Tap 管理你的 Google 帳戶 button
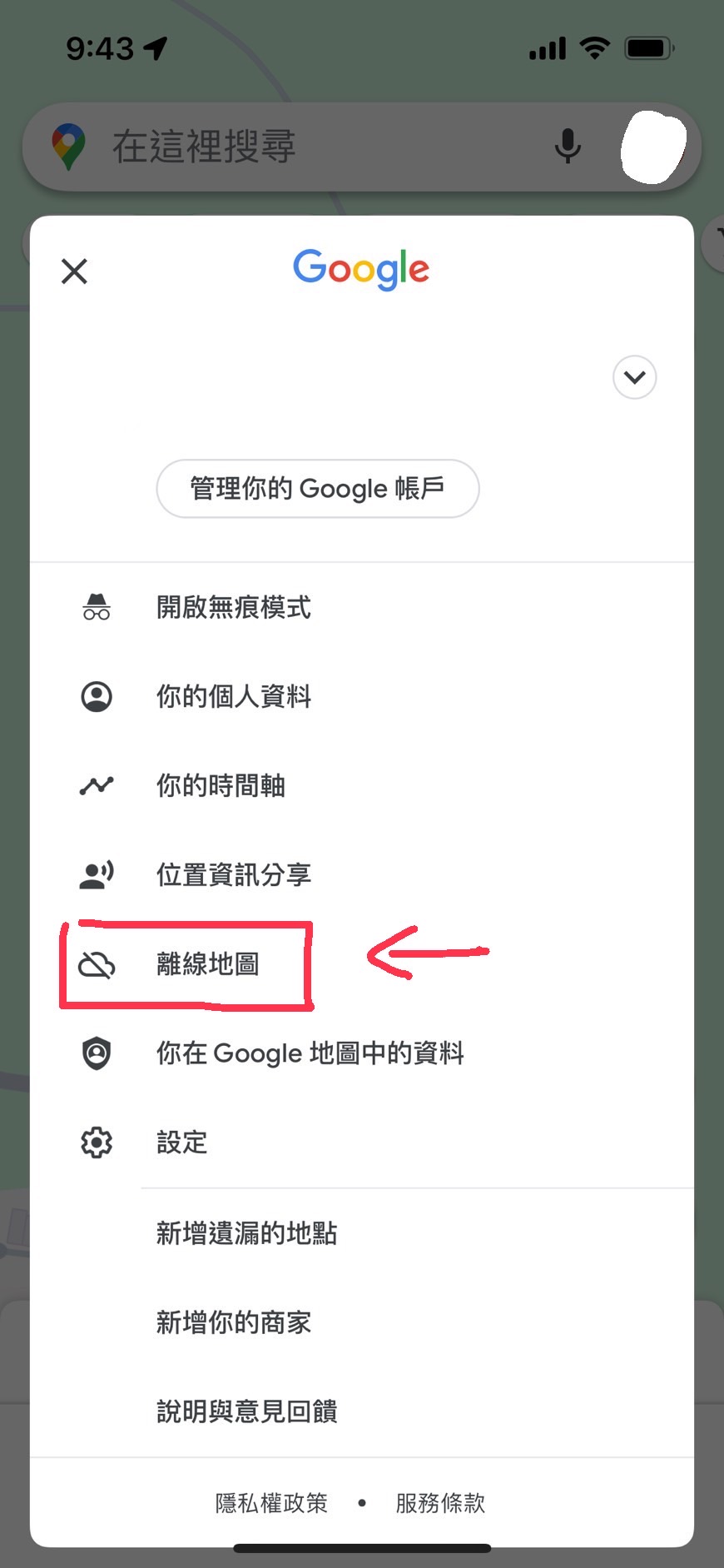Screen dimensions: 724x1568 (317, 488)
